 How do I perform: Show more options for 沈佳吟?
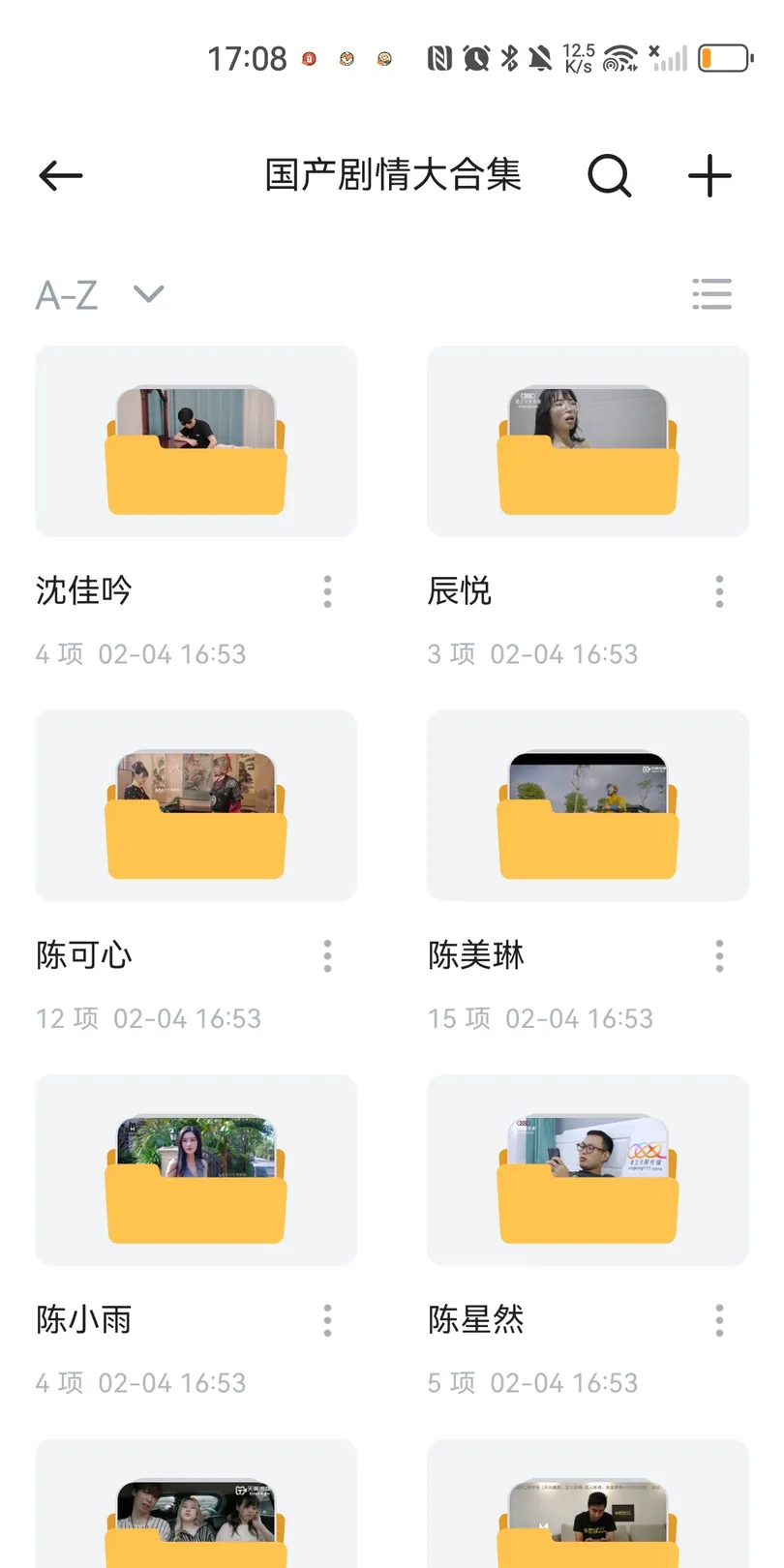(327, 591)
